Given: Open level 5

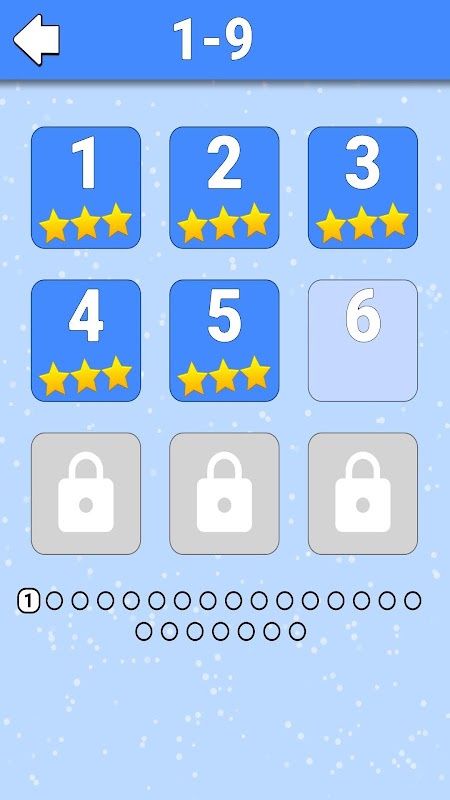Looking at the screenshot, I should coord(224,340).
